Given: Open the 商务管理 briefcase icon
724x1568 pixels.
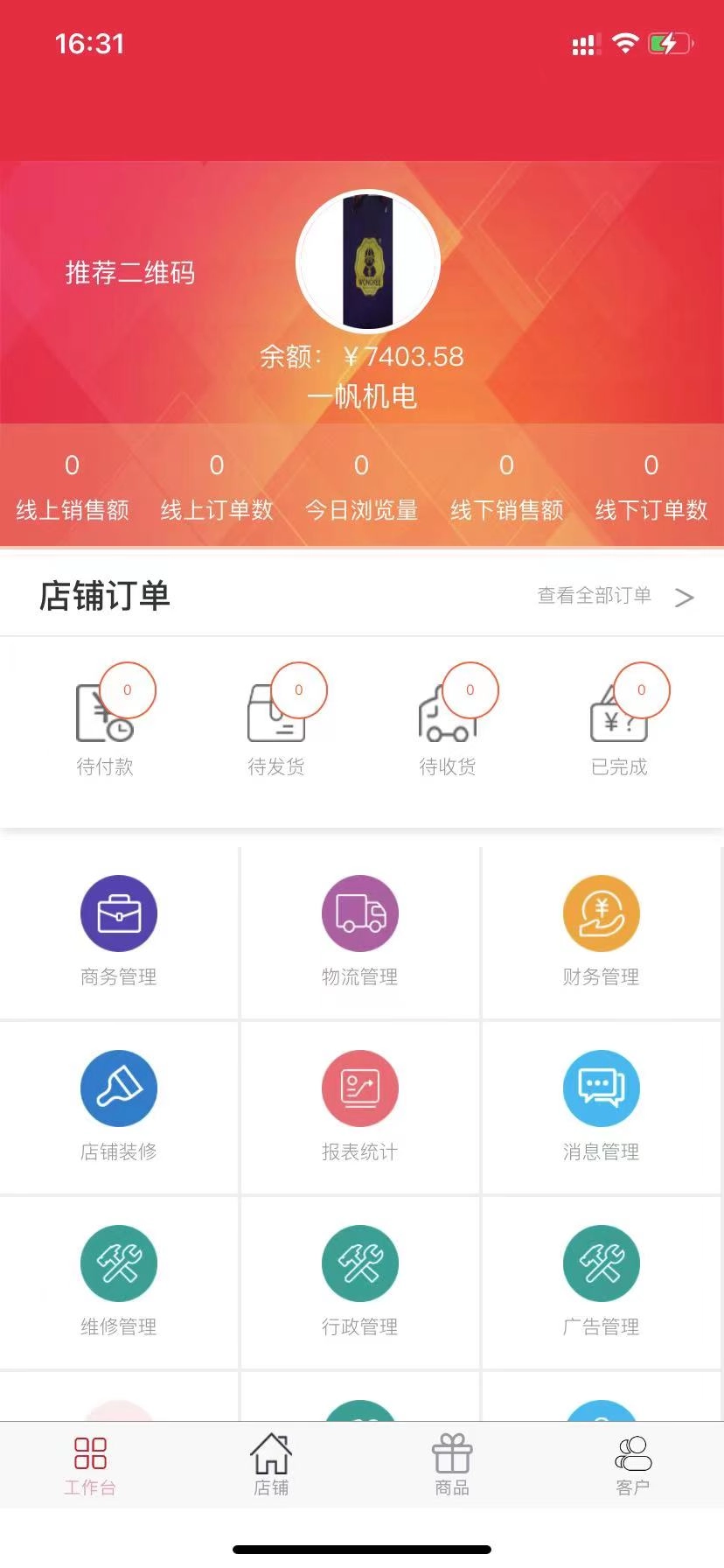Looking at the screenshot, I should coord(119,913).
